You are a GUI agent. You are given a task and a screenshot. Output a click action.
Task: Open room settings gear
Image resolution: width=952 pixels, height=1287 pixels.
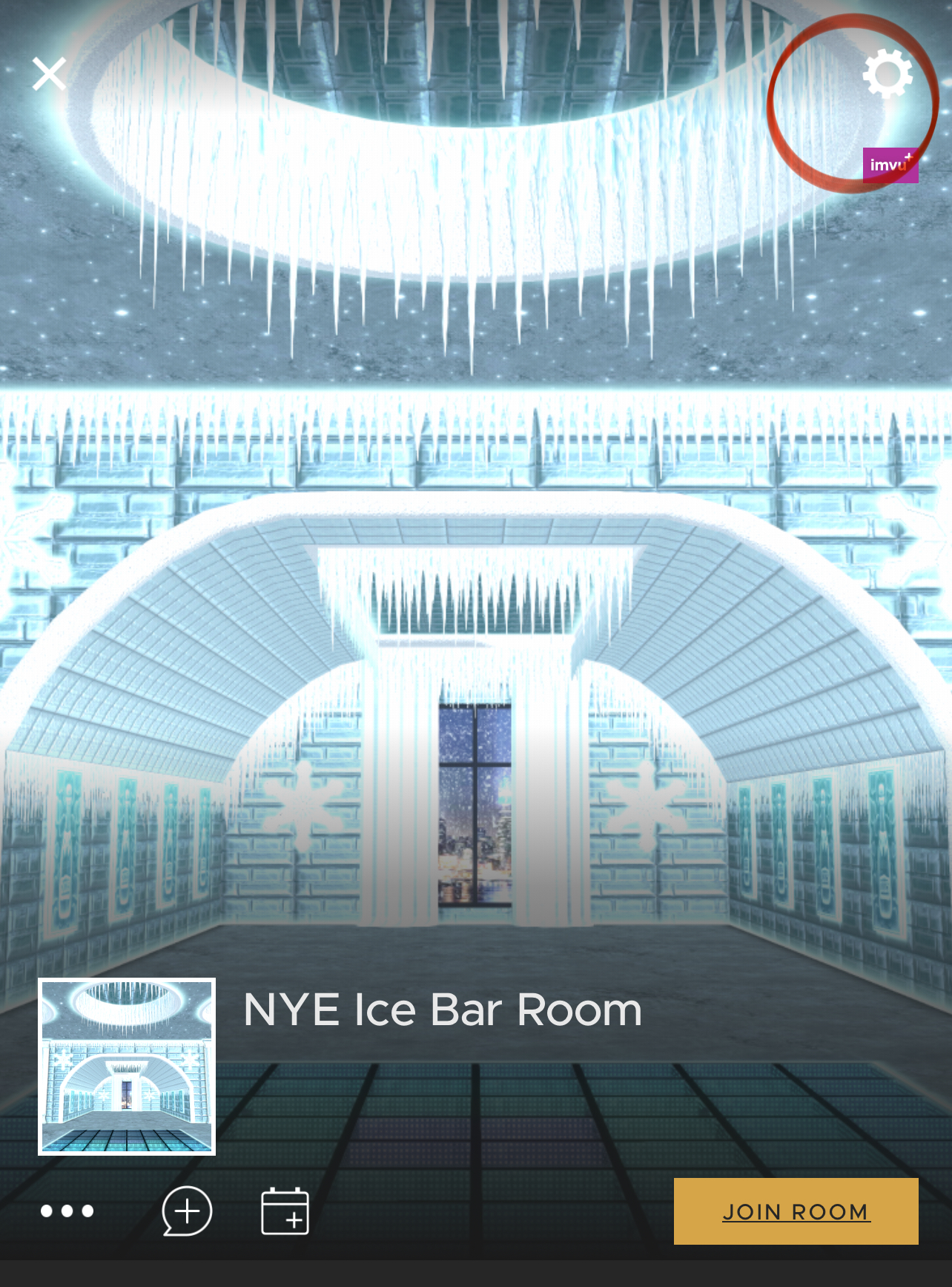(887, 73)
